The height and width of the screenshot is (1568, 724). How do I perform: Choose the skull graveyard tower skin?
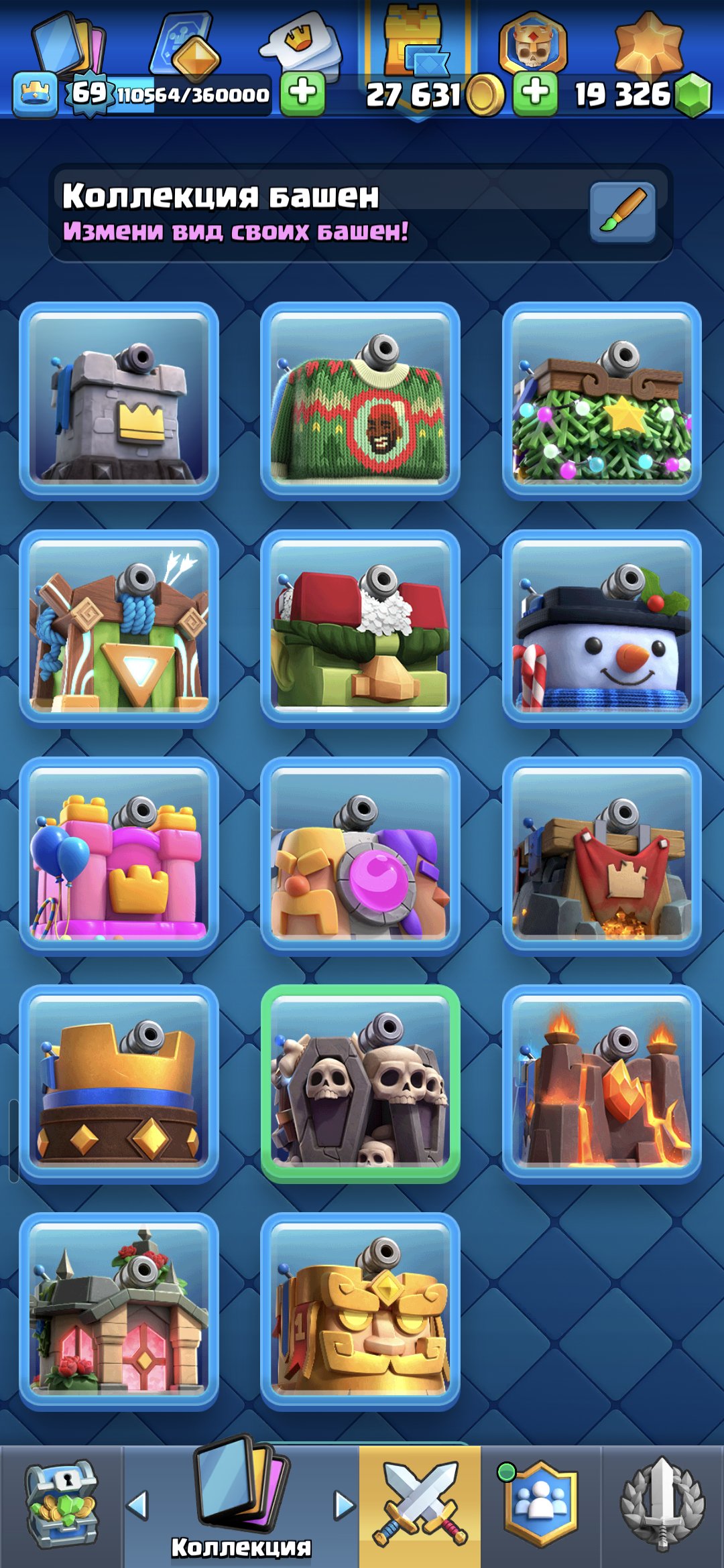360,1084
